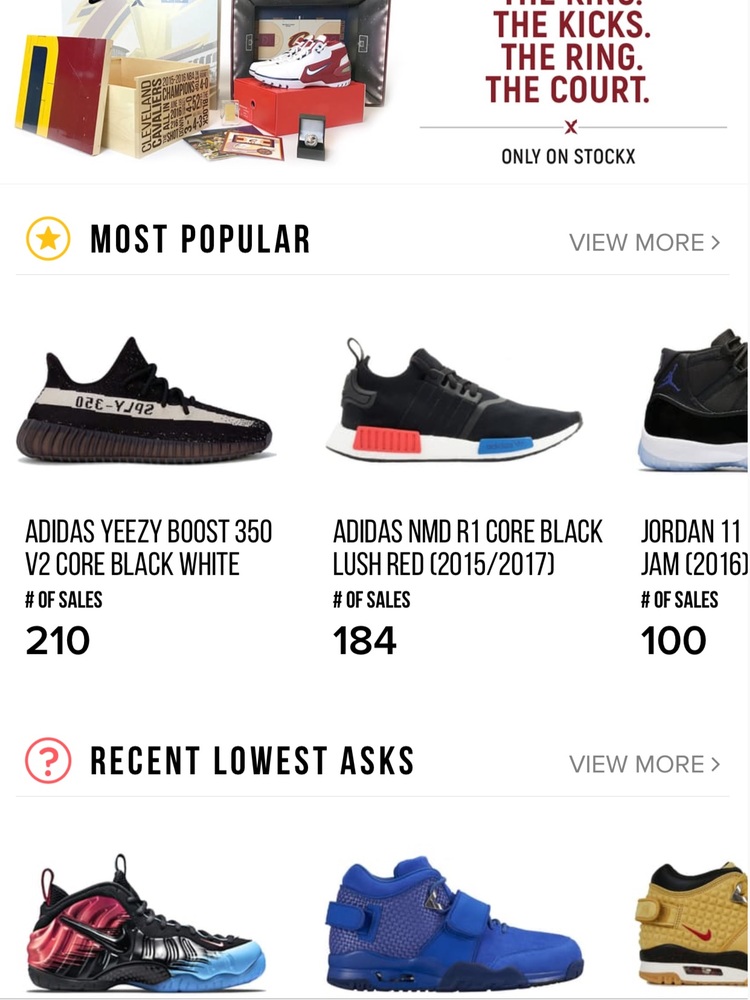Open the red and blue Foamposite sneaker
This screenshot has height=1000, width=750.
click(145, 925)
